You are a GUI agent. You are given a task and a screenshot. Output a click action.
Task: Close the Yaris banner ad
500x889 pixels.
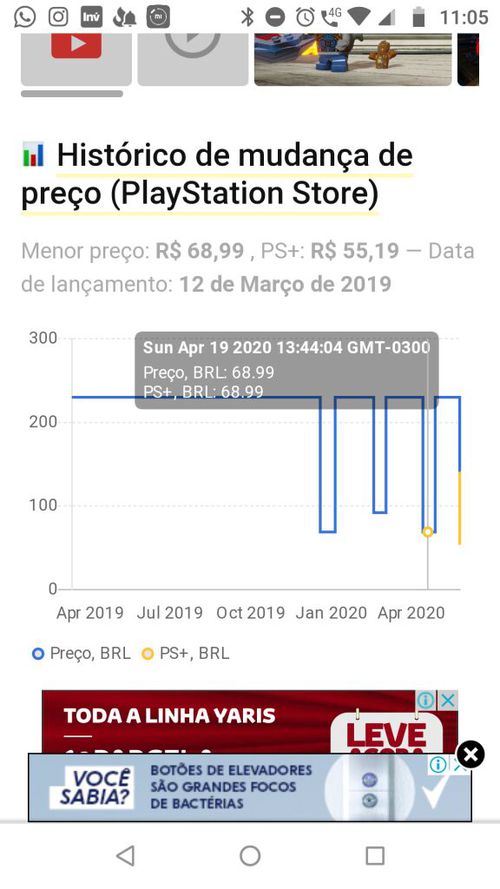[x=448, y=700]
